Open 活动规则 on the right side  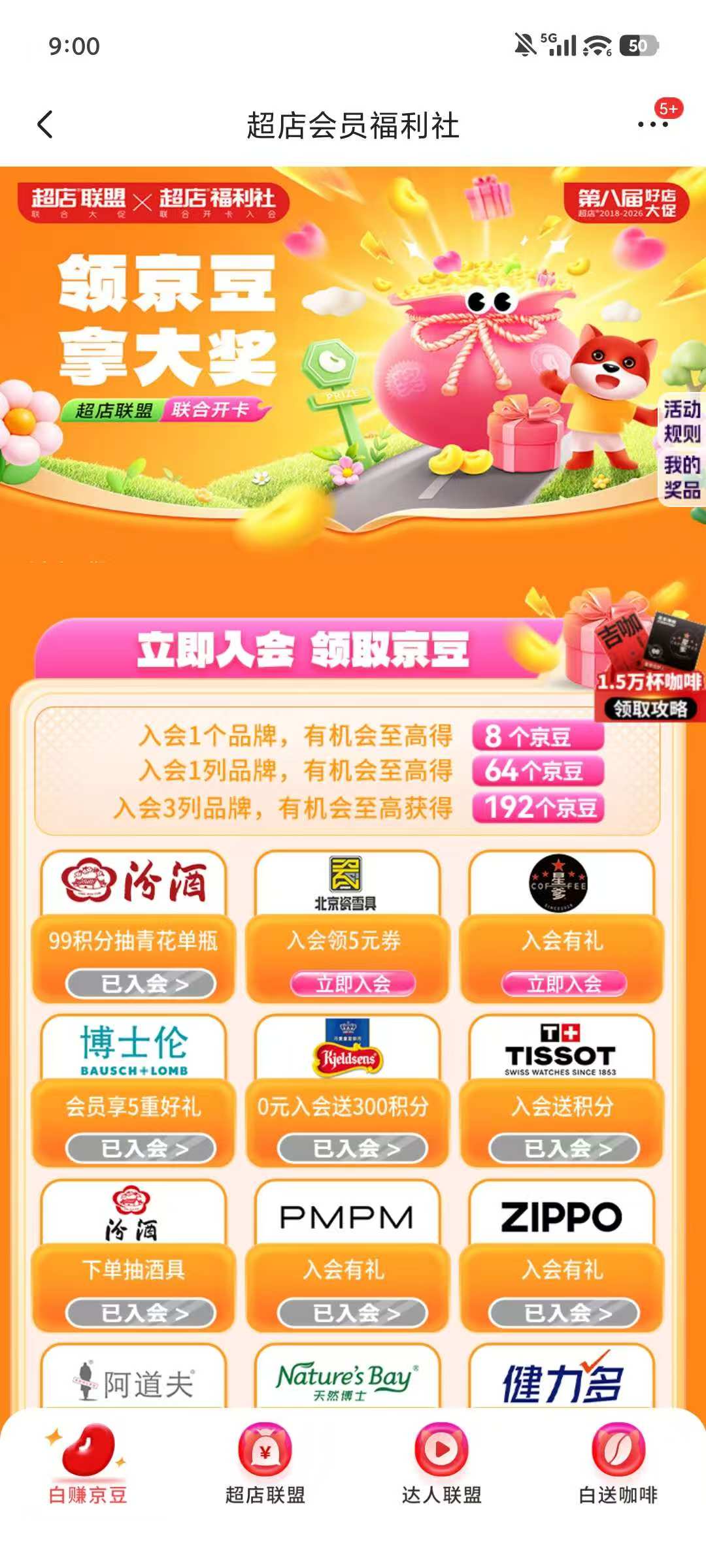tap(682, 421)
